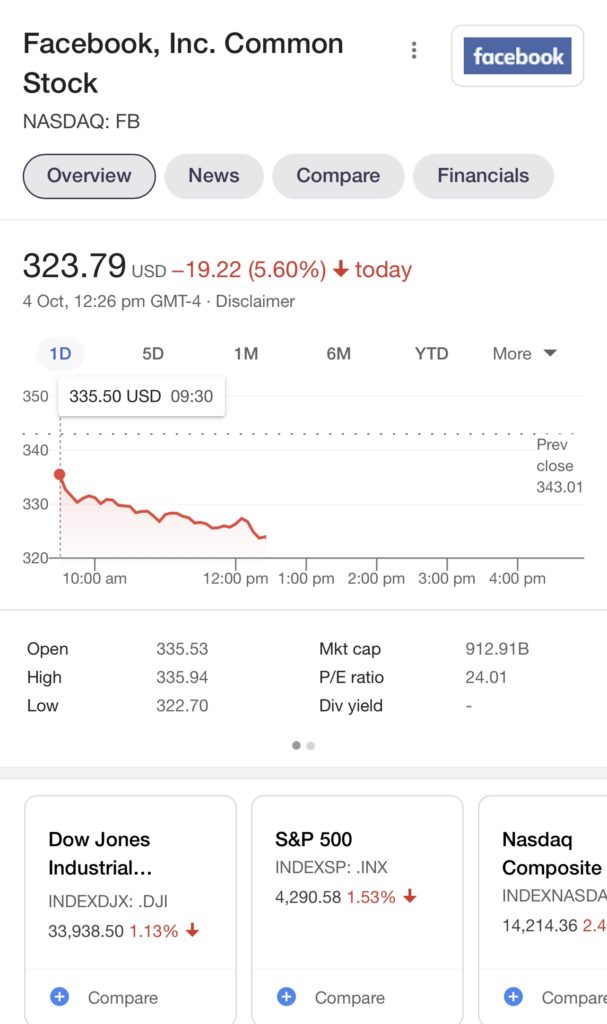Select the Overview chip
This screenshot has width=607, height=1024.
coord(90,176)
